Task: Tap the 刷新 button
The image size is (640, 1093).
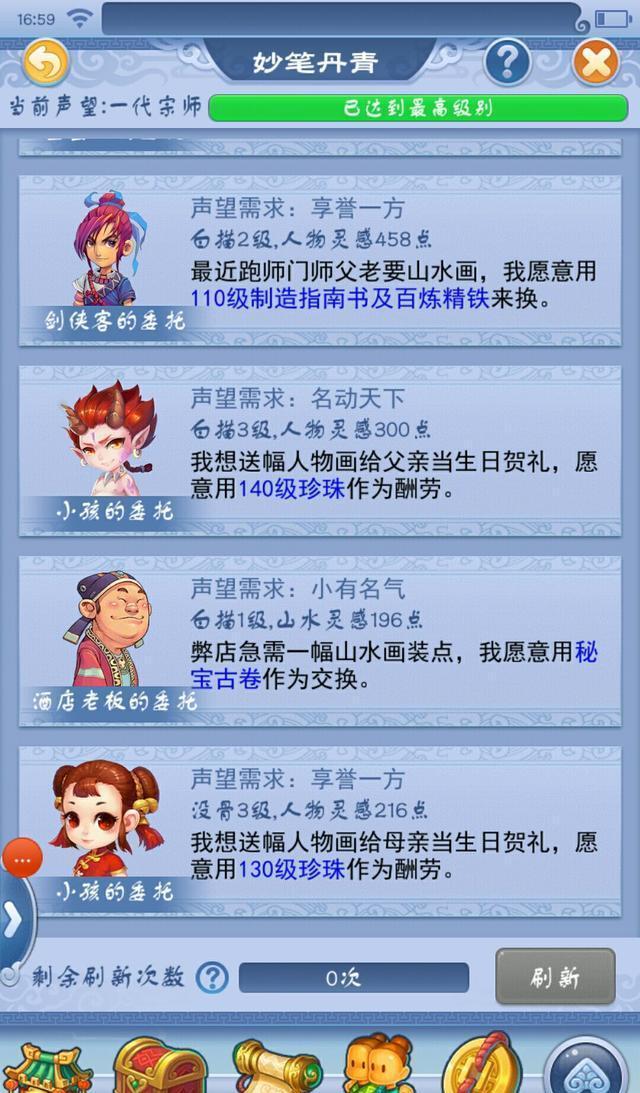Action: [555, 976]
